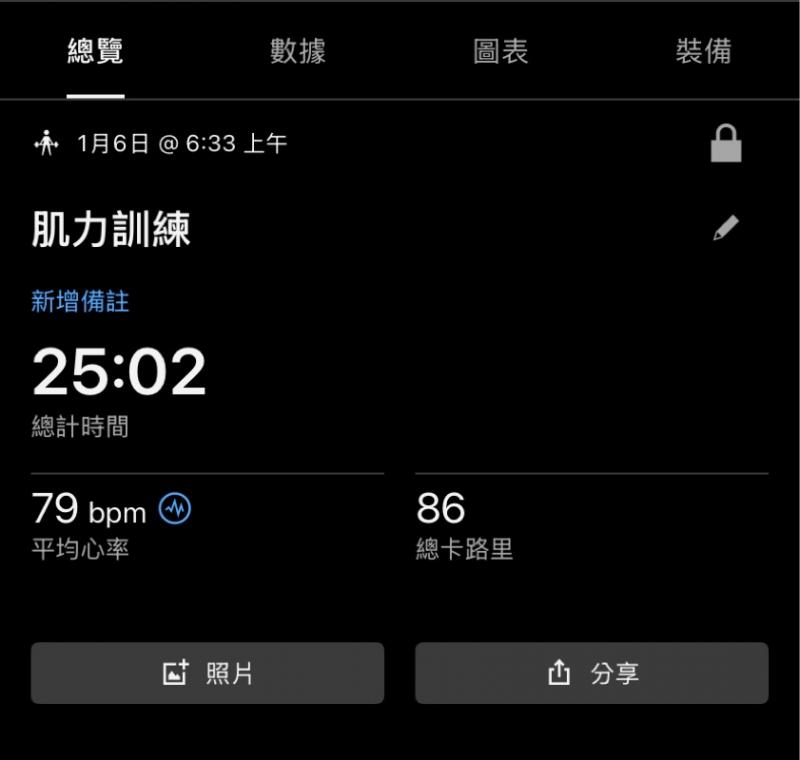Add a photo with 照片 button
Screen dimensions: 800x760
(208, 673)
